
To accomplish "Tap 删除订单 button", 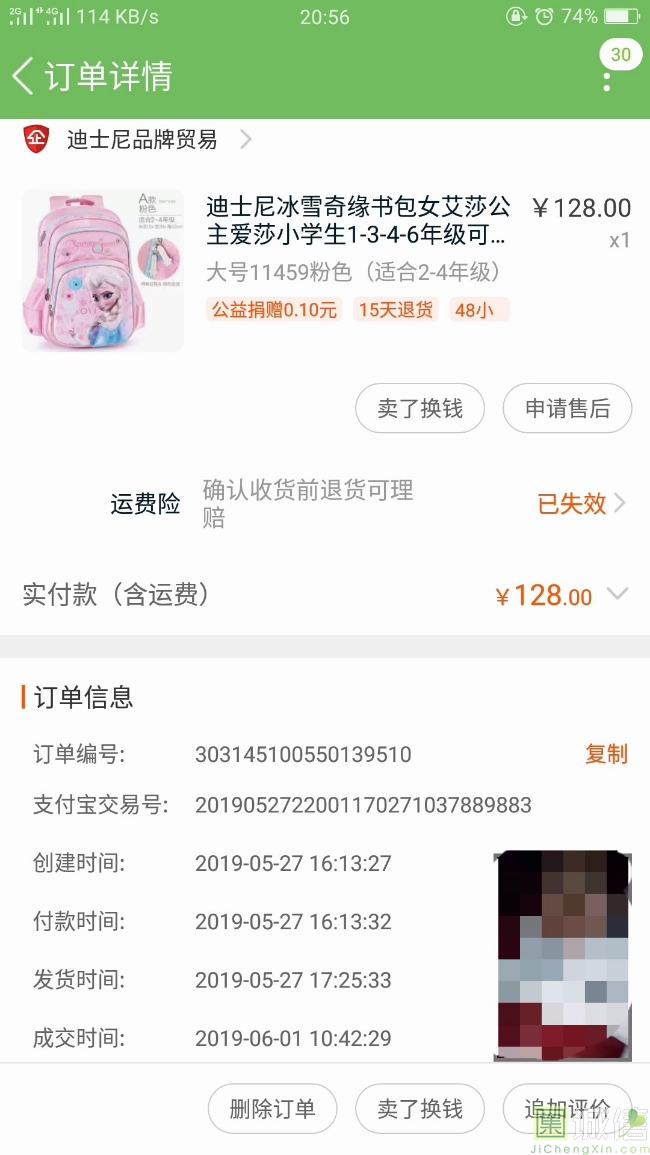I will click(x=272, y=1109).
